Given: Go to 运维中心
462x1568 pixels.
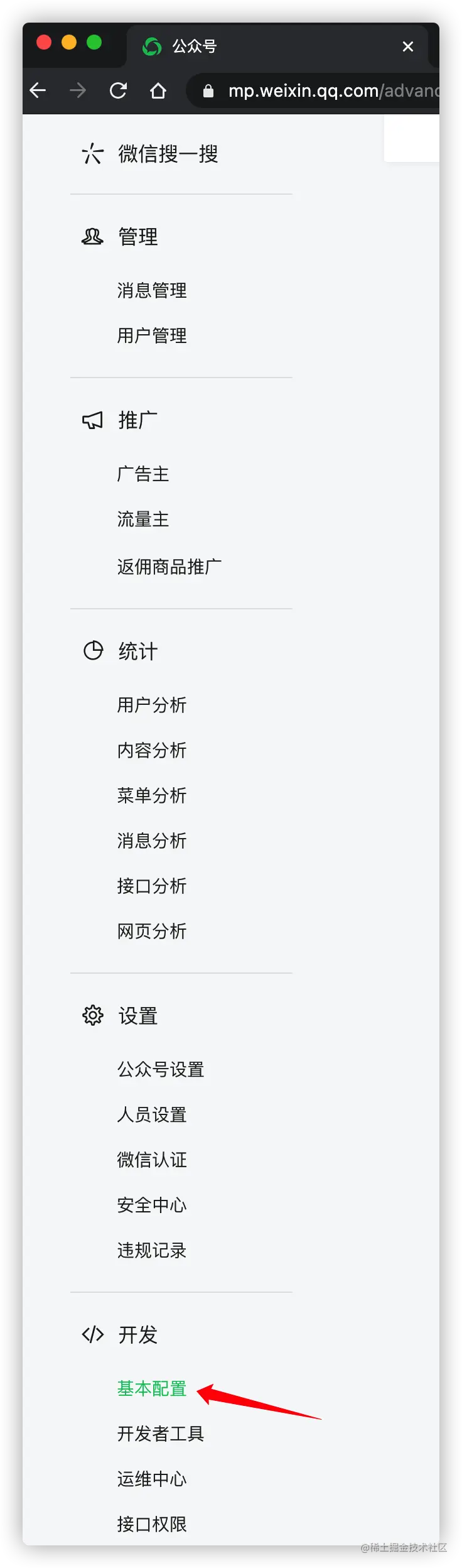Looking at the screenshot, I should click(x=152, y=1479).
